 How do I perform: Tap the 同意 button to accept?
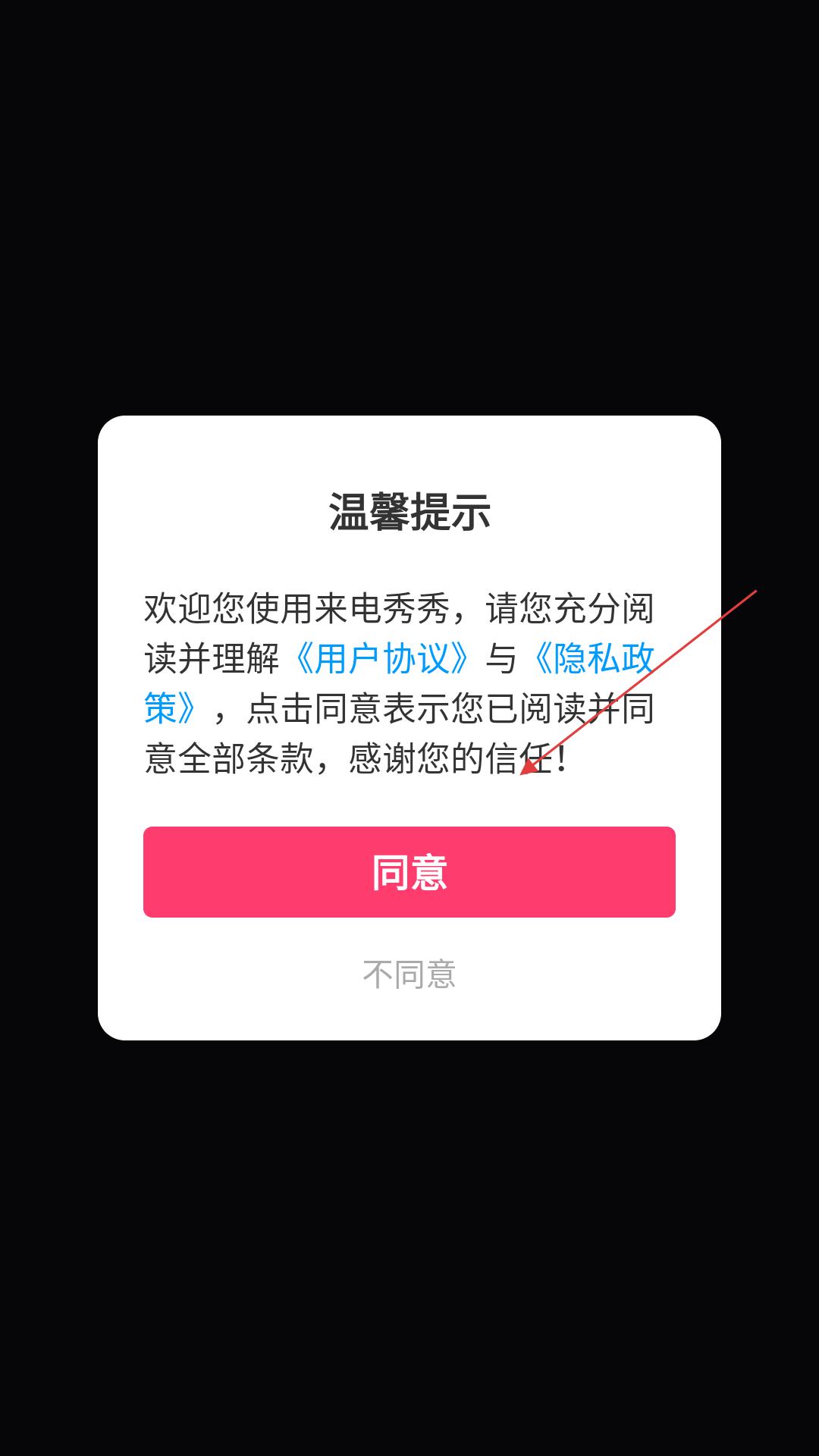[409, 872]
